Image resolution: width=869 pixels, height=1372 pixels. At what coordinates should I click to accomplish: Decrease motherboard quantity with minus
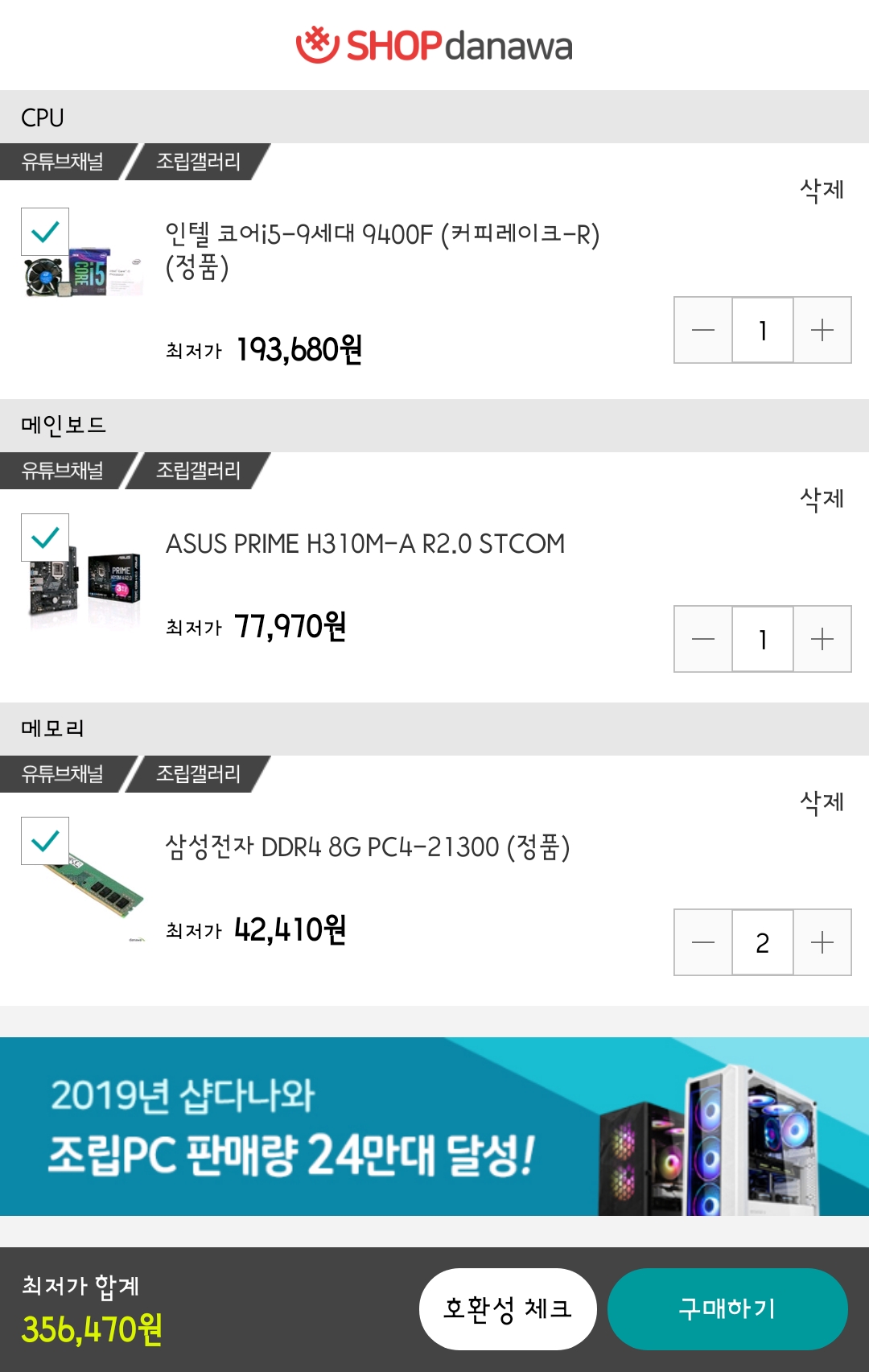coord(703,639)
